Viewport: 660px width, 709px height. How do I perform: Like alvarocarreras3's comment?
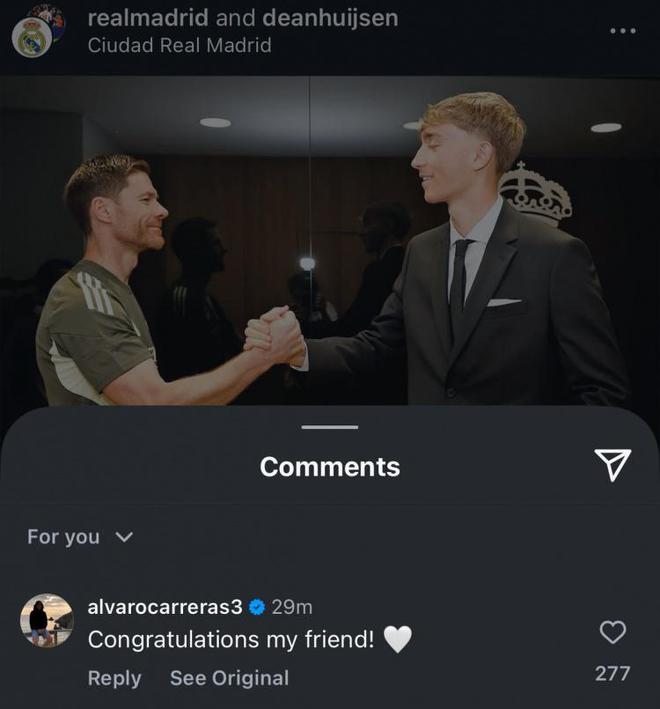point(612,632)
